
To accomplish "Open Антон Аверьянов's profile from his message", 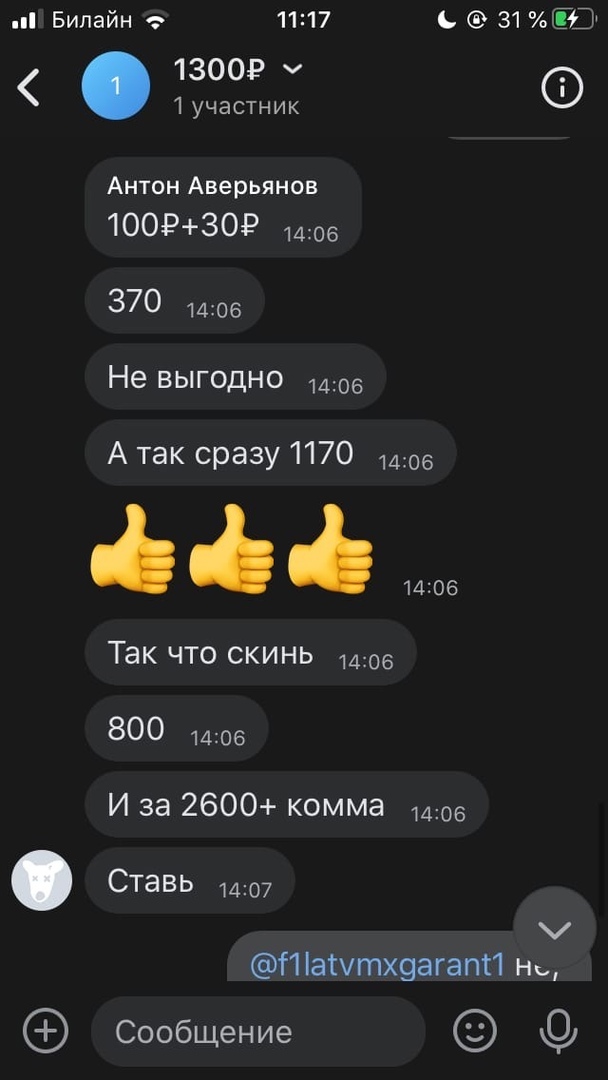I will click(212, 185).
